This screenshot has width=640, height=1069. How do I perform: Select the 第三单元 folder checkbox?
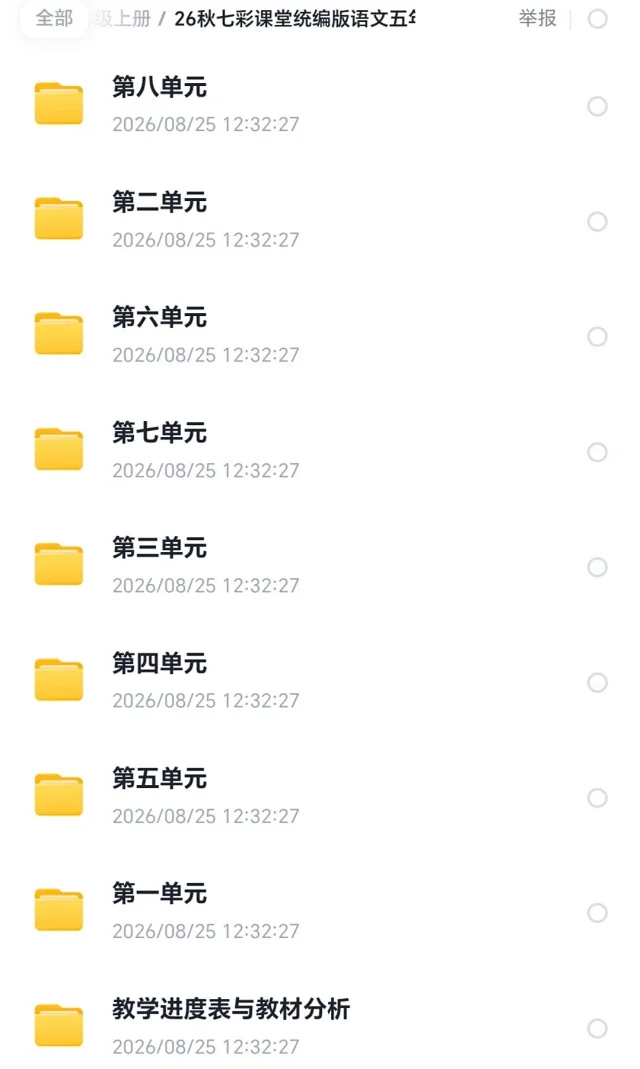[598, 567]
